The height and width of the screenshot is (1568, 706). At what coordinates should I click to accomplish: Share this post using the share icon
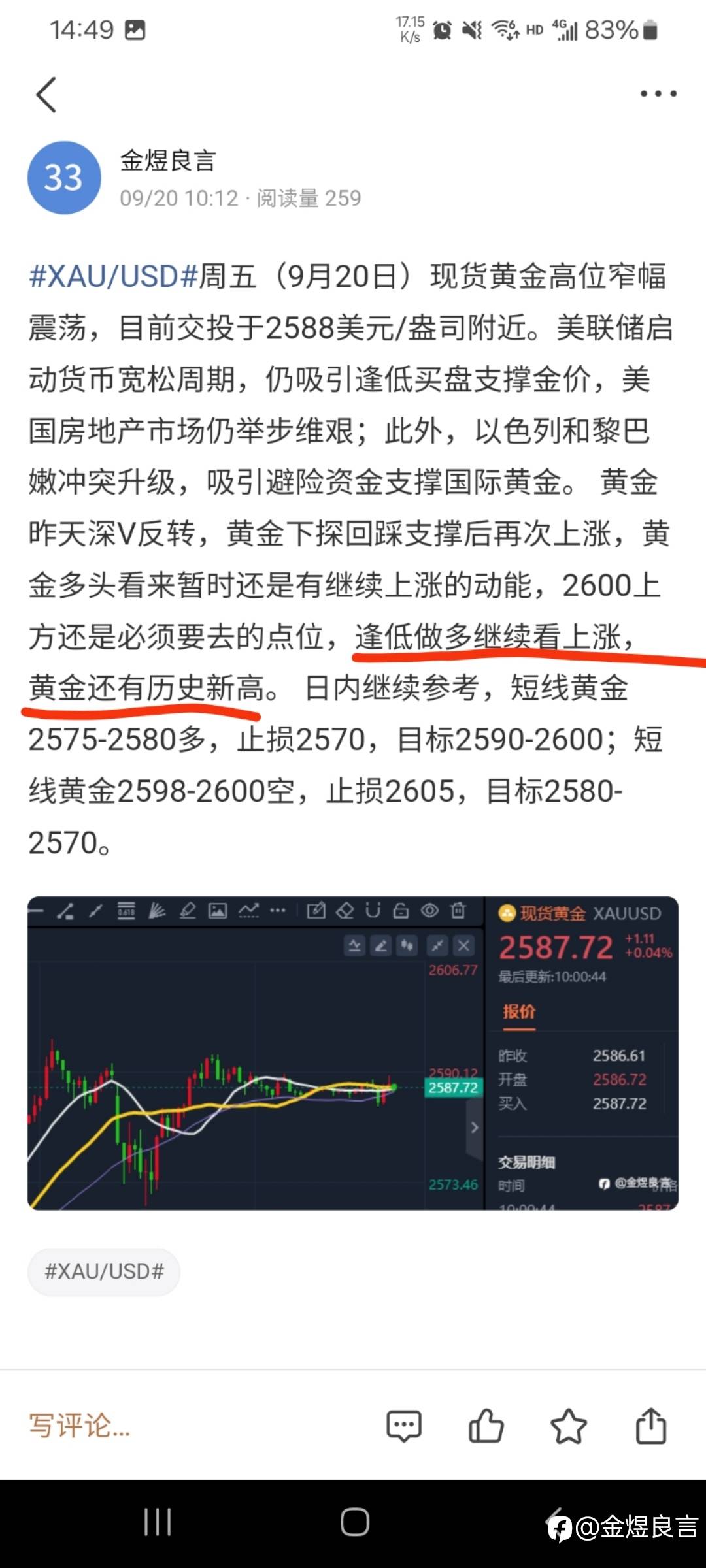(x=651, y=1426)
